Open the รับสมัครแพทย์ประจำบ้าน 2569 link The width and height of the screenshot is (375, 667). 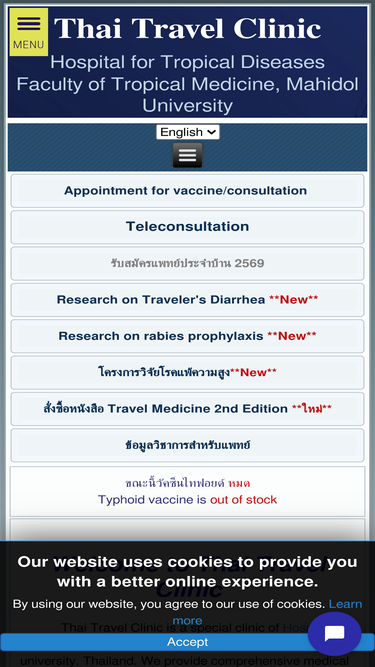(x=188, y=263)
